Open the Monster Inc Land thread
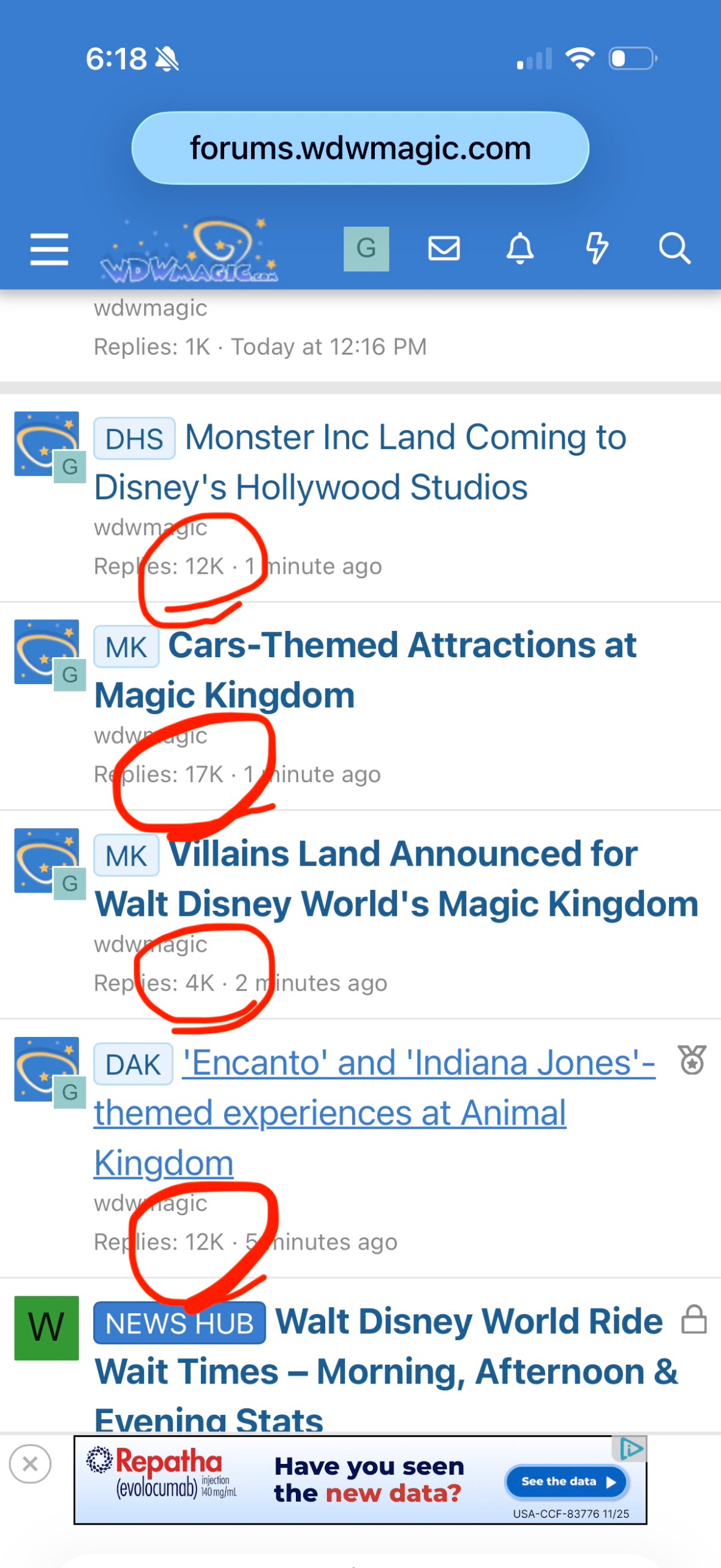This screenshot has height=1568, width=721. point(404,439)
